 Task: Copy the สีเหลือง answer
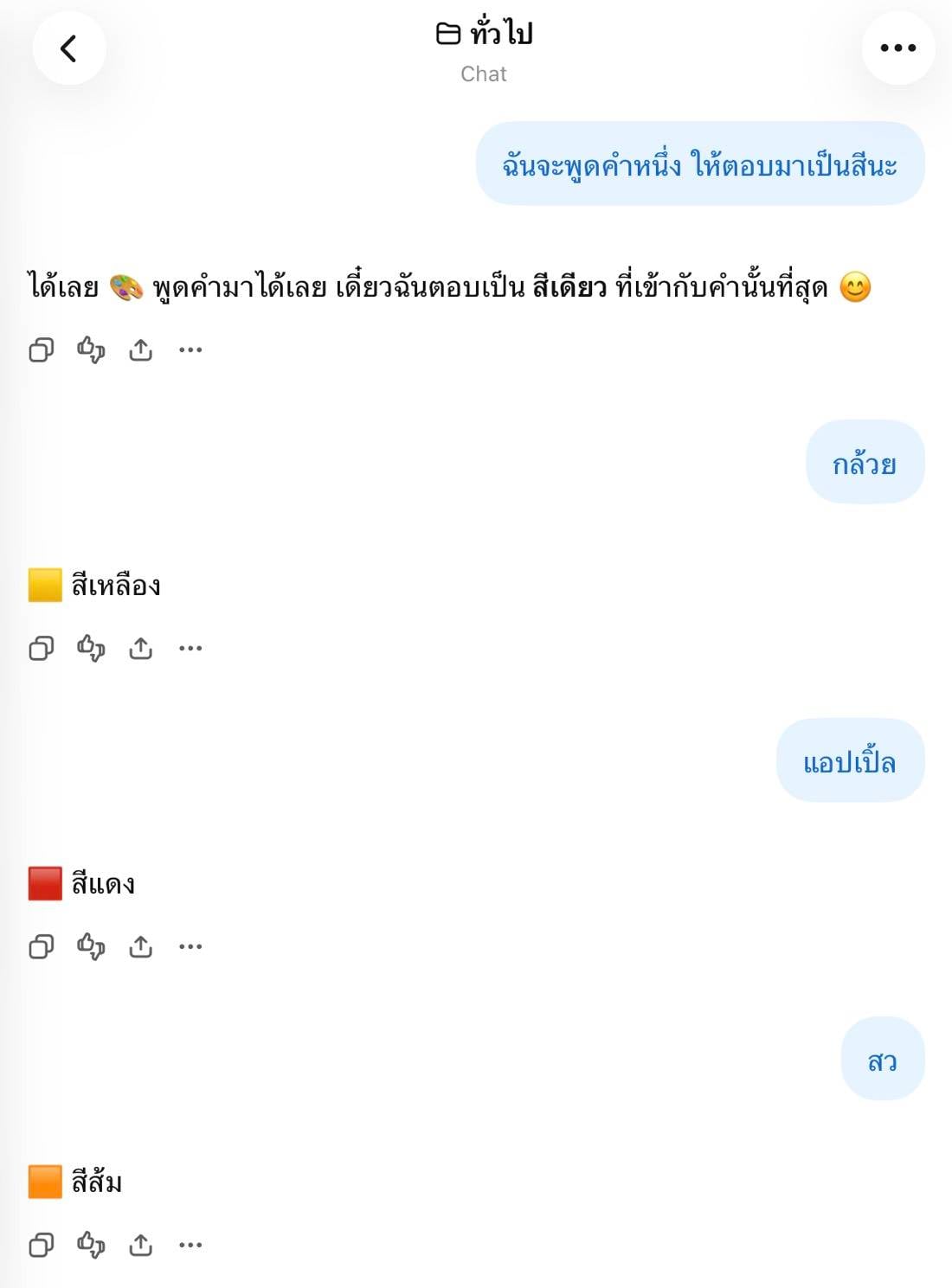point(42,648)
